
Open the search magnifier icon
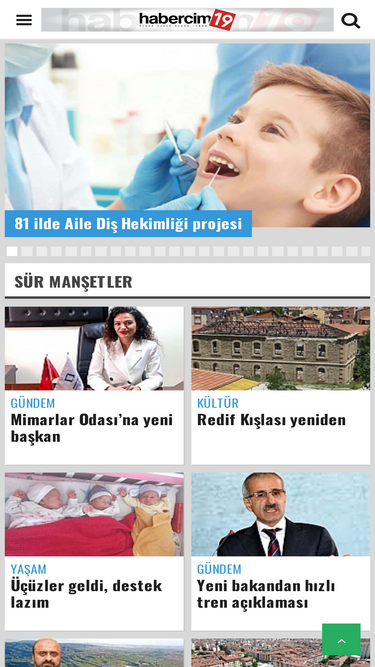(350, 20)
